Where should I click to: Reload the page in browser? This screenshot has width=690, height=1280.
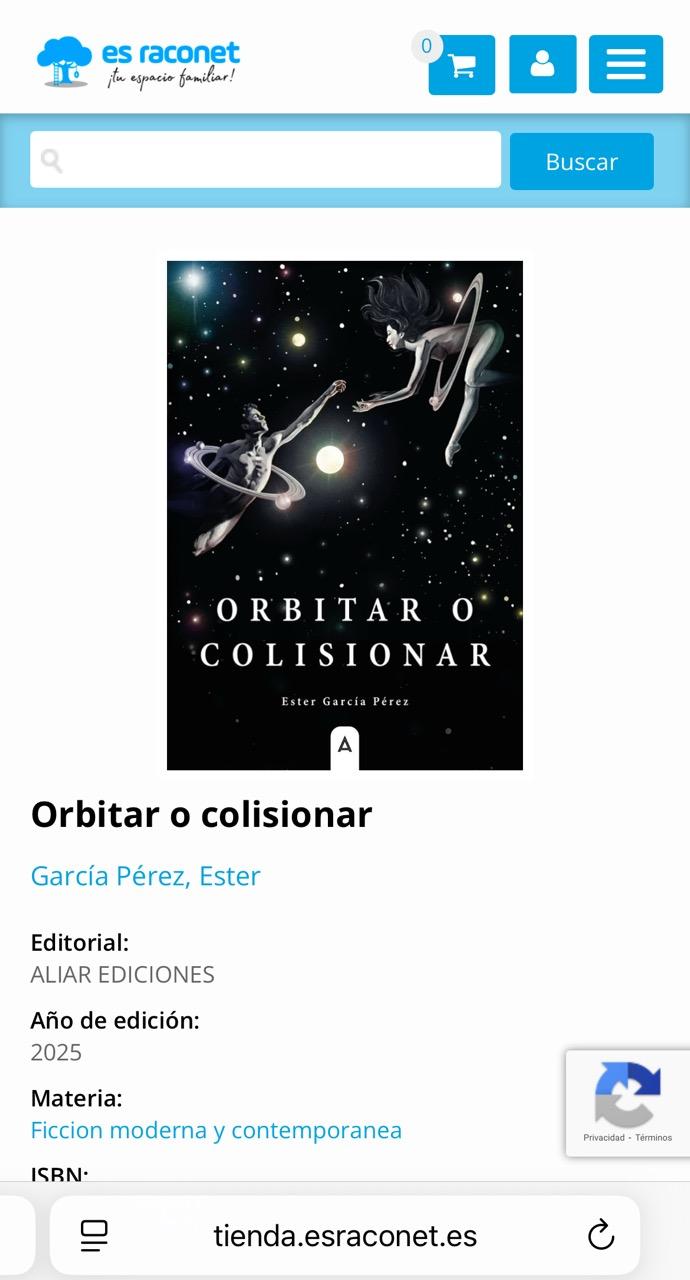tap(600, 1236)
